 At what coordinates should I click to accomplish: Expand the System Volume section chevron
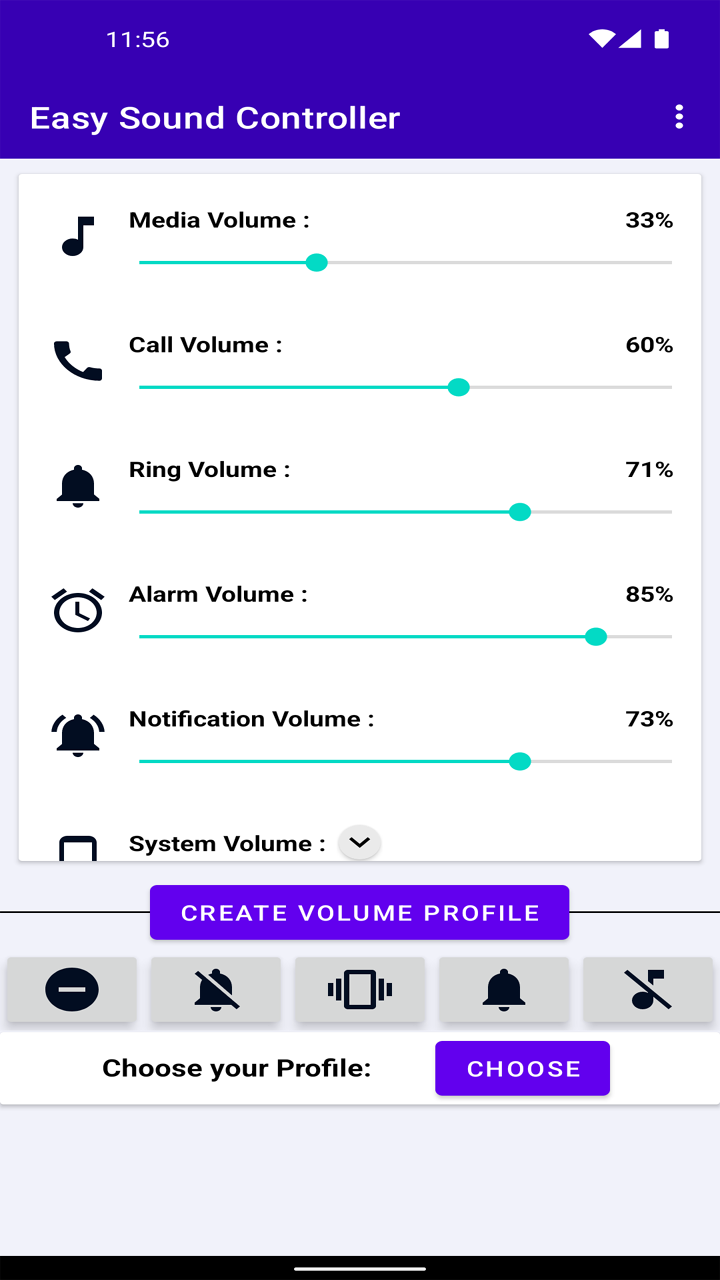(359, 843)
